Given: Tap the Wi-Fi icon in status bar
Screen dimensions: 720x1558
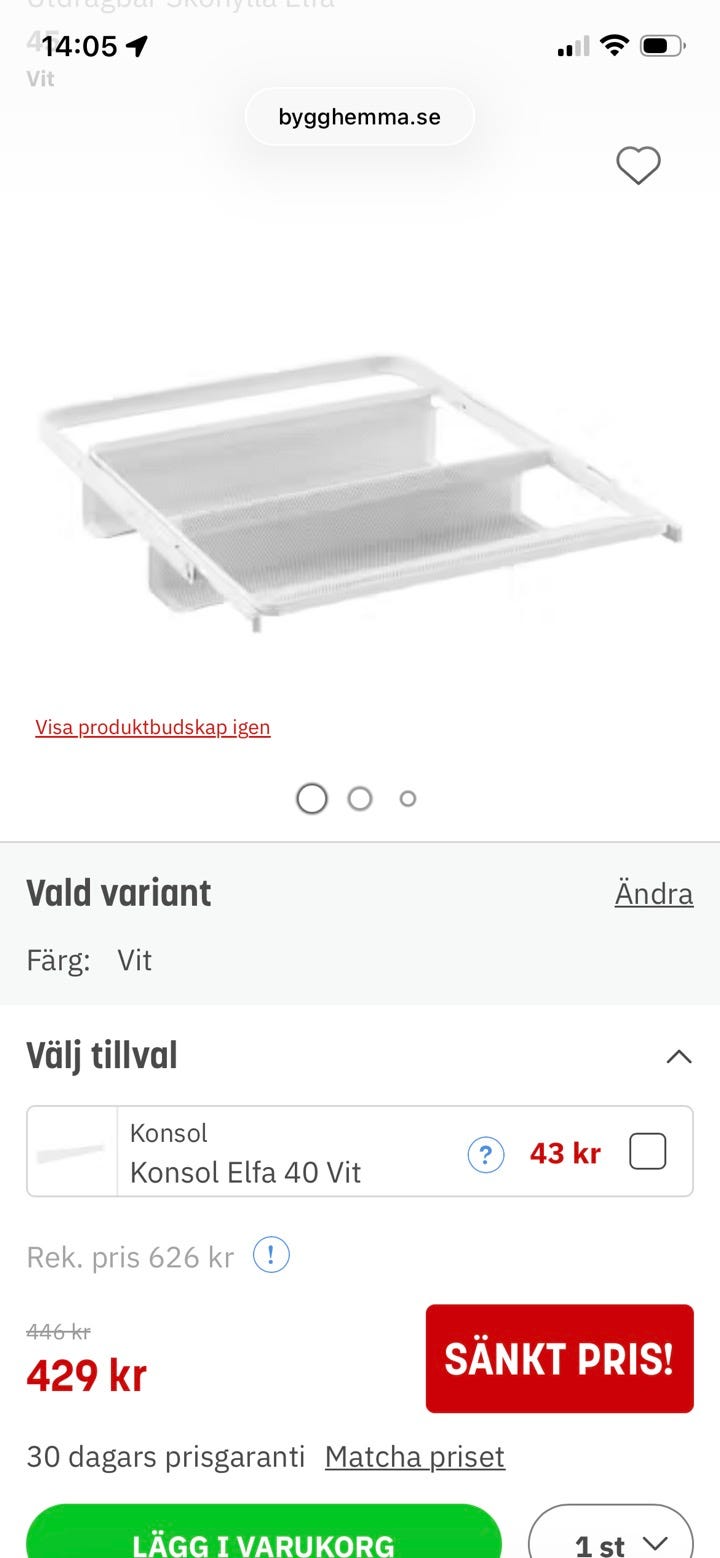Looking at the screenshot, I should point(614,45).
